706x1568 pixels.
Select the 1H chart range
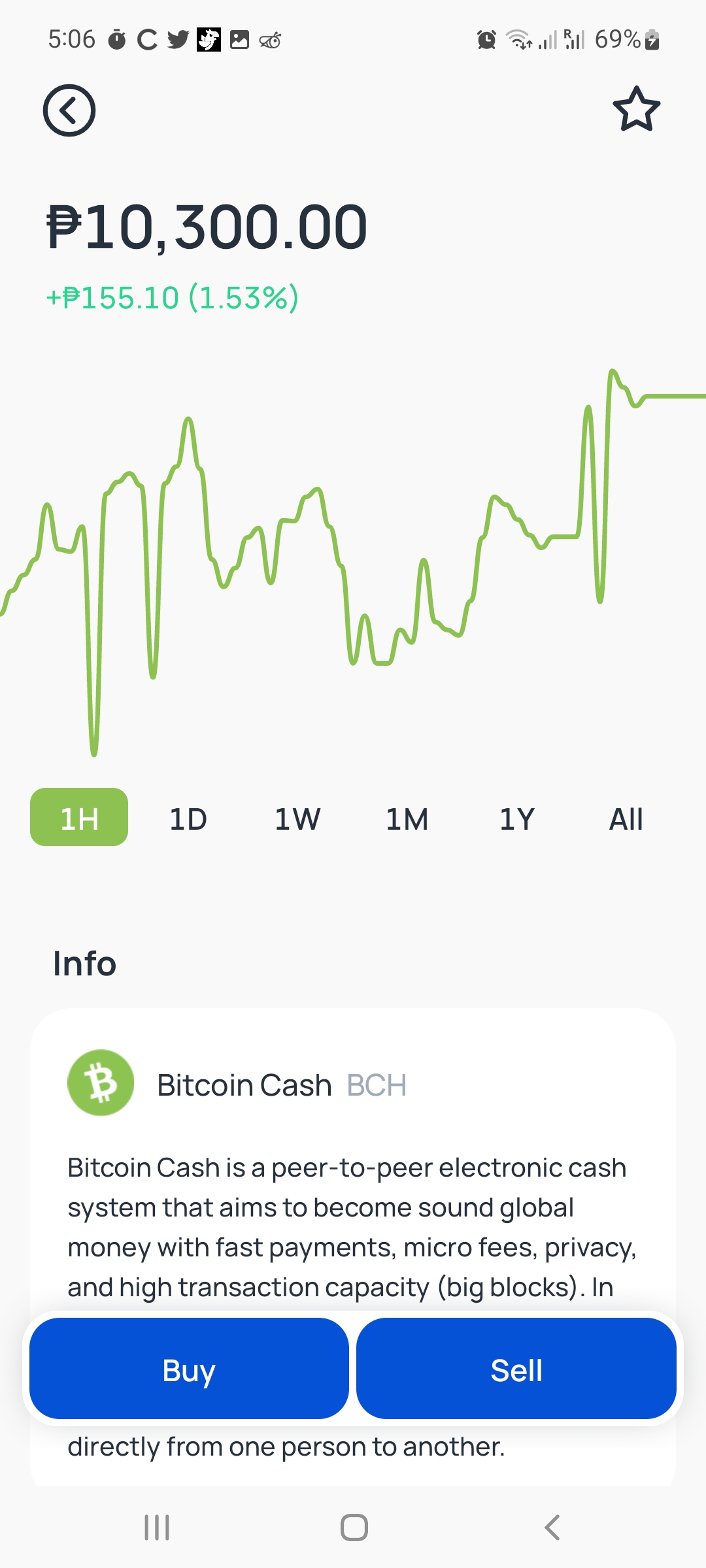(x=79, y=817)
